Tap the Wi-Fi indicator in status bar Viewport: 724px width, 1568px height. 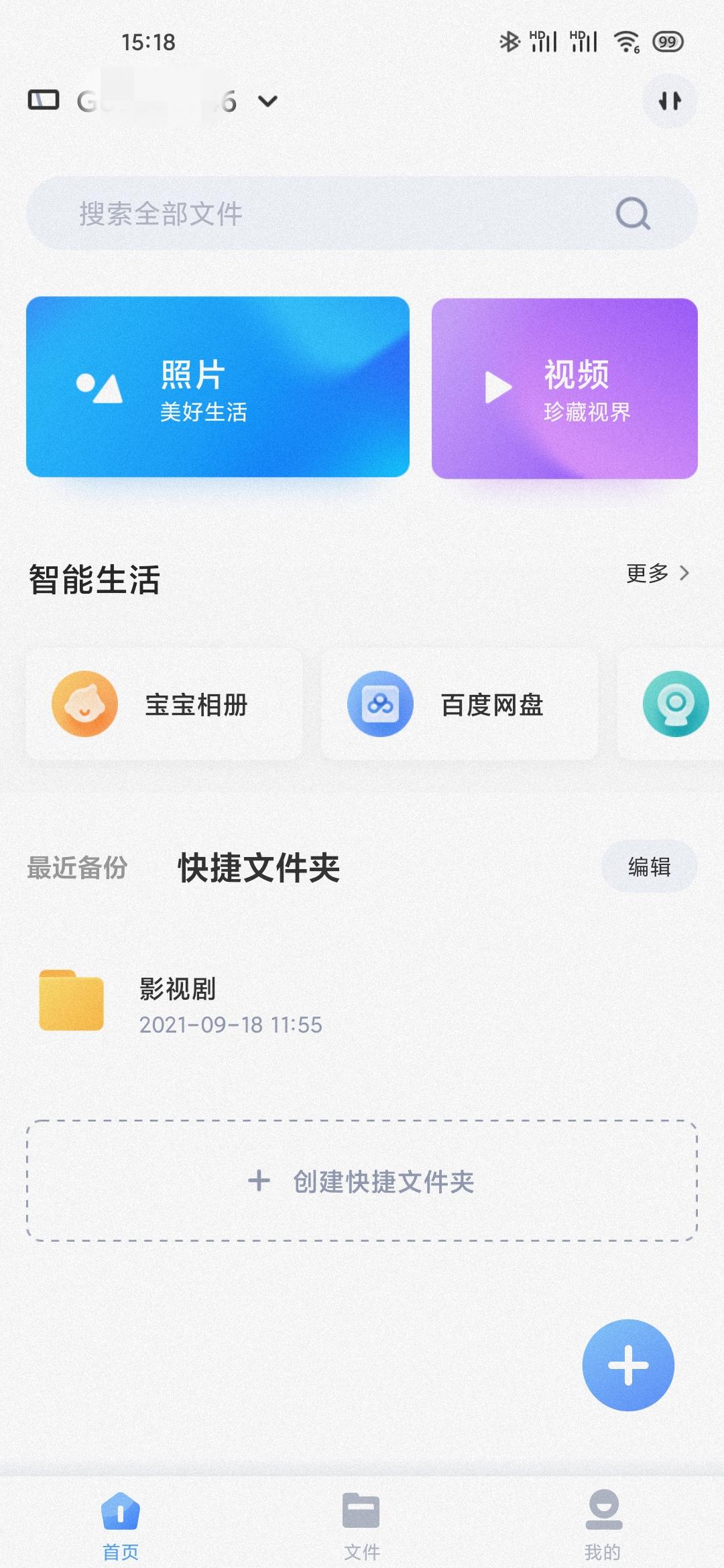[x=627, y=42]
